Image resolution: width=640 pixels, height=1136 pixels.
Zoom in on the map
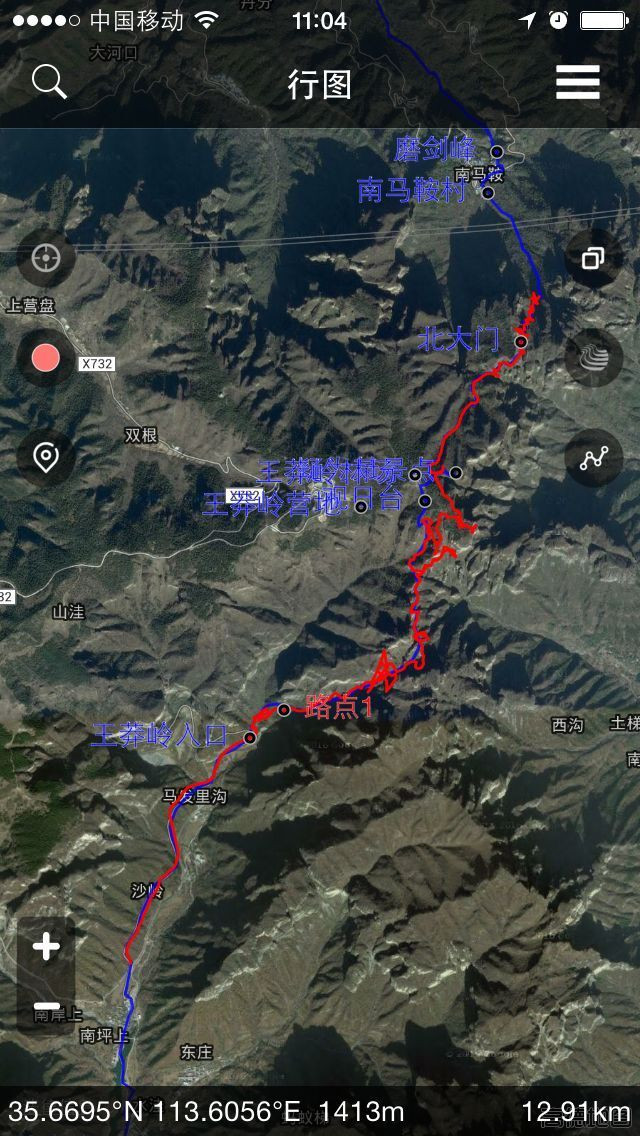(x=46, y=947)
